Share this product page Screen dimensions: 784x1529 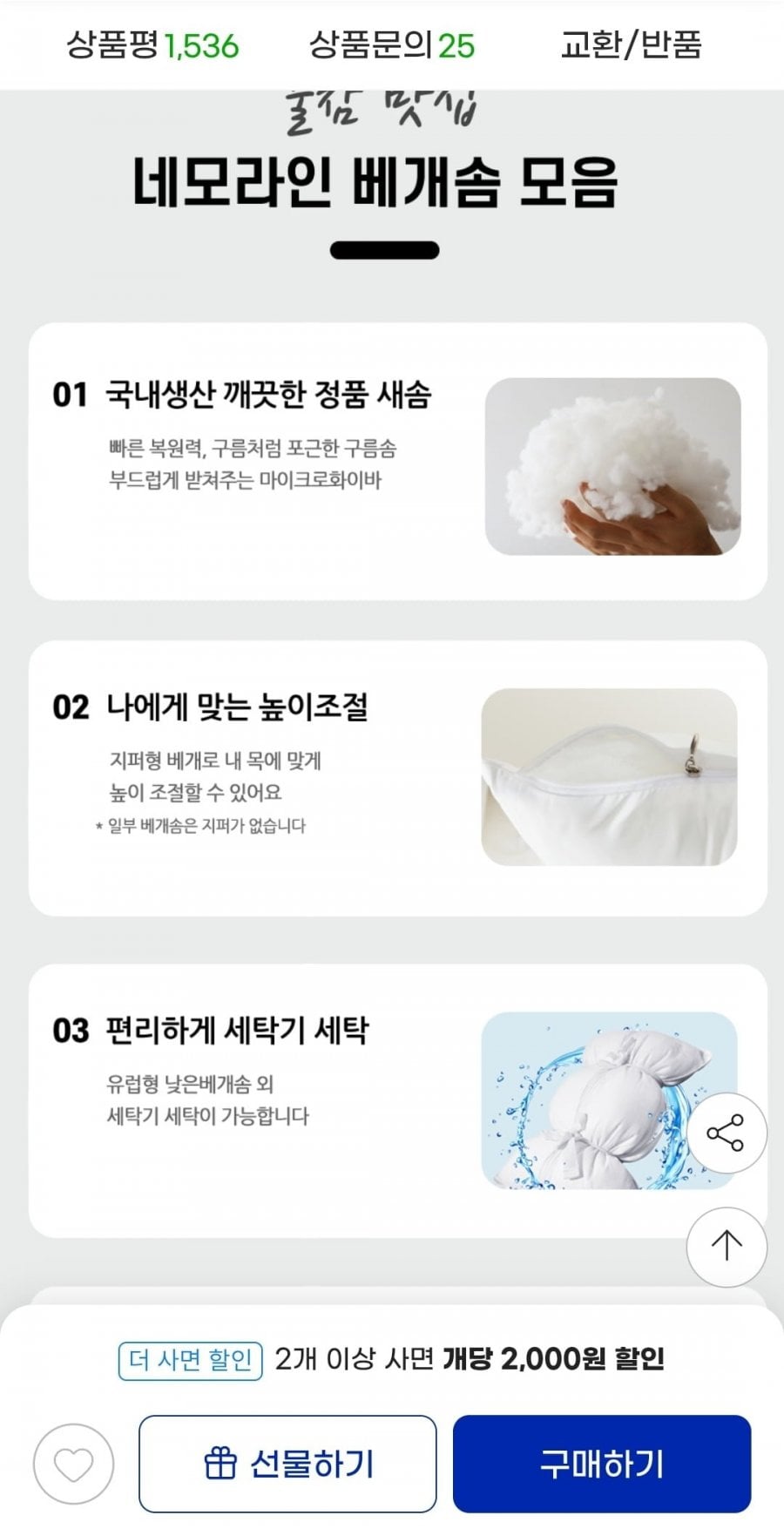[x=726, y=1133]
